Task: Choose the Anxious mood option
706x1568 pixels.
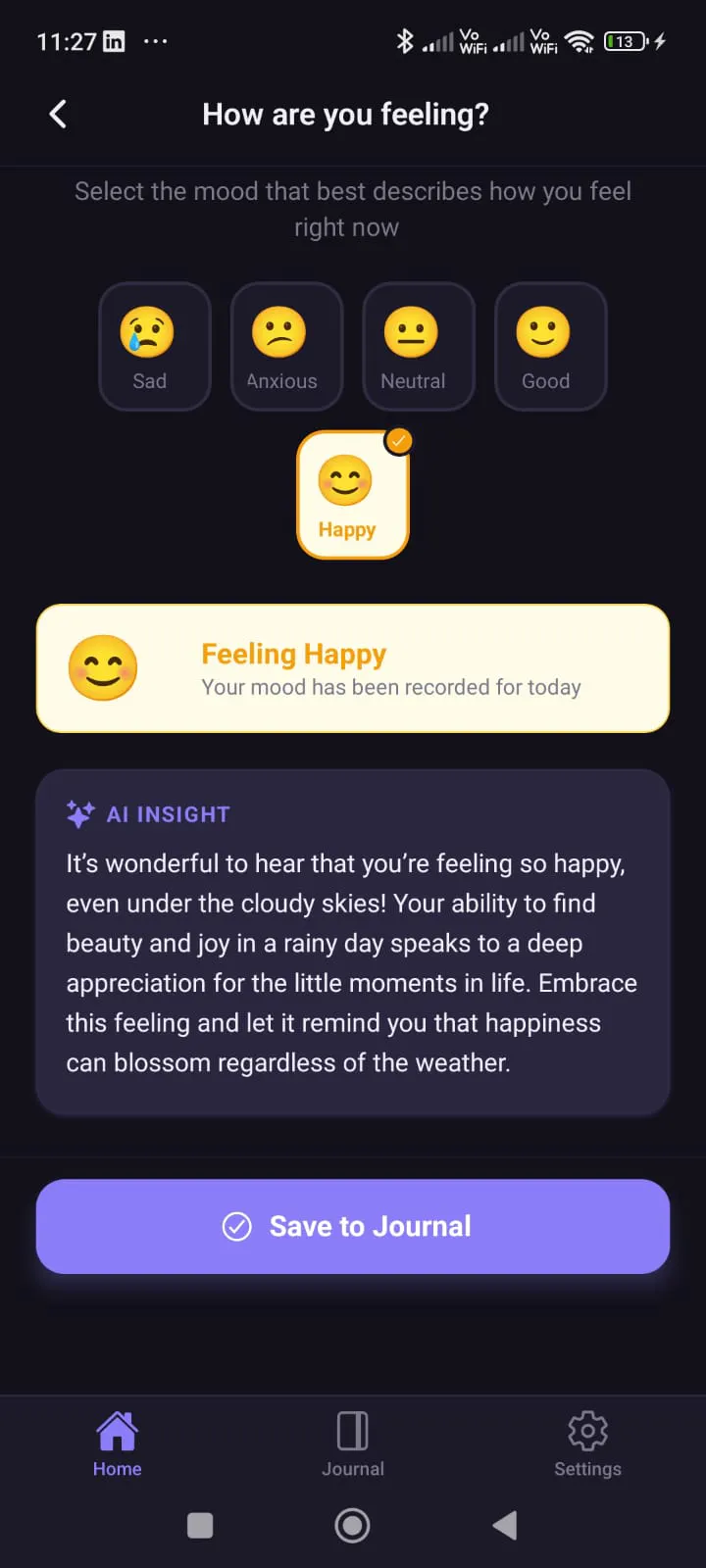Action: (x=286, y=346)
